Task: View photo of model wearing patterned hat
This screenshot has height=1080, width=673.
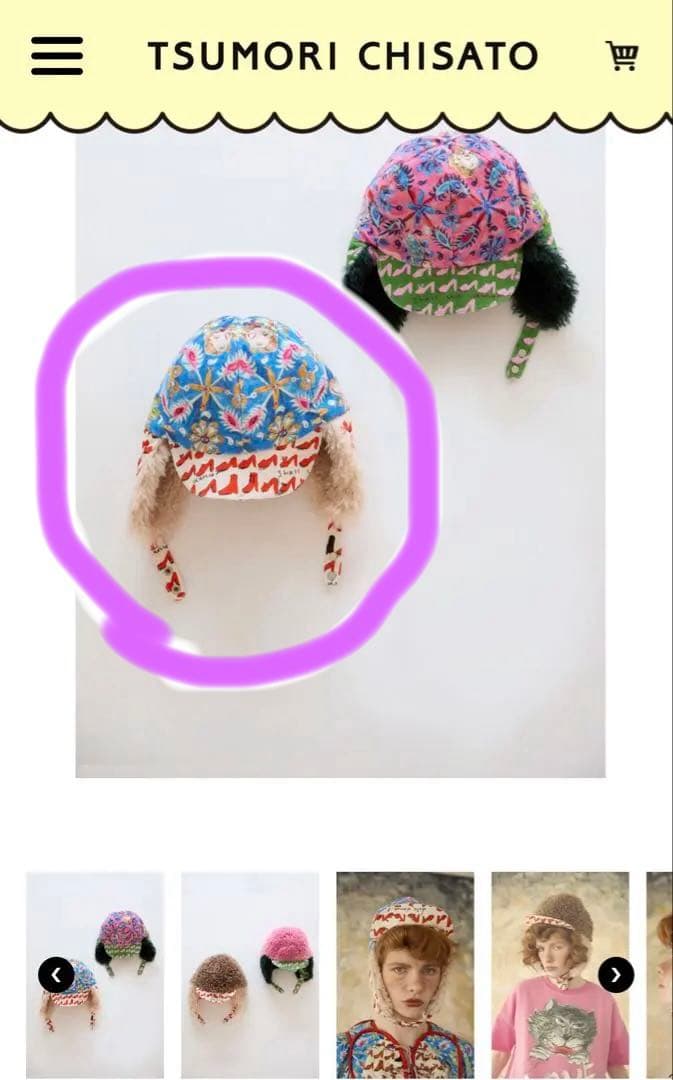Action: [x=405, y=975]
